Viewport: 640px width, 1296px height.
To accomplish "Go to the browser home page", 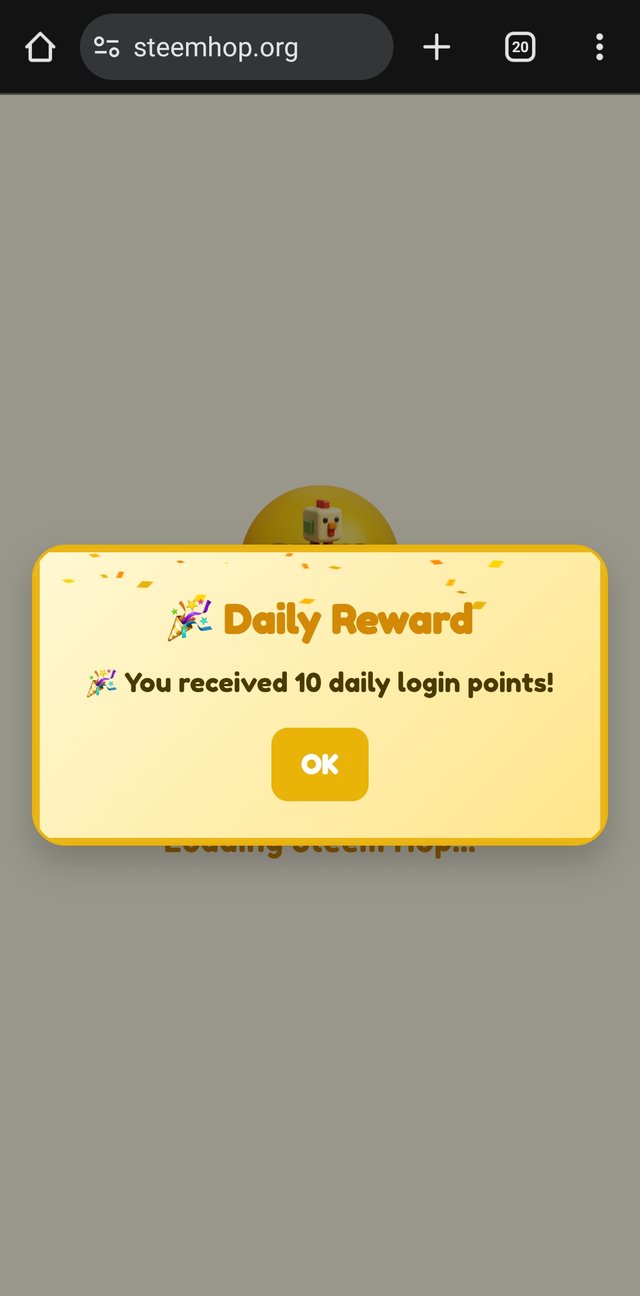I will (x=40, y=47).
